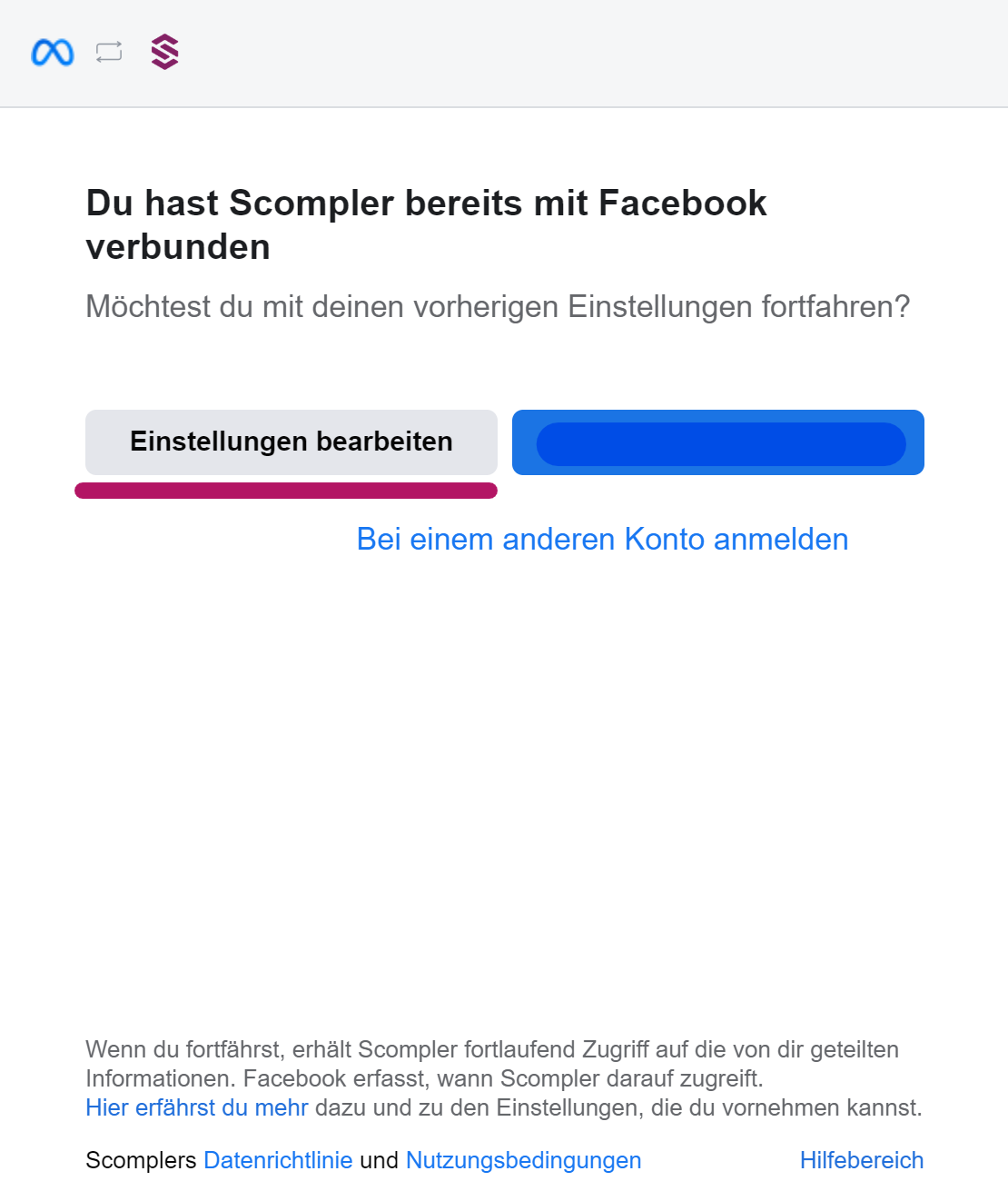This screenshot has height=1201, width=1008.
Task: Open the Hier erfährst du mehr link
Action: (196, 1107)
